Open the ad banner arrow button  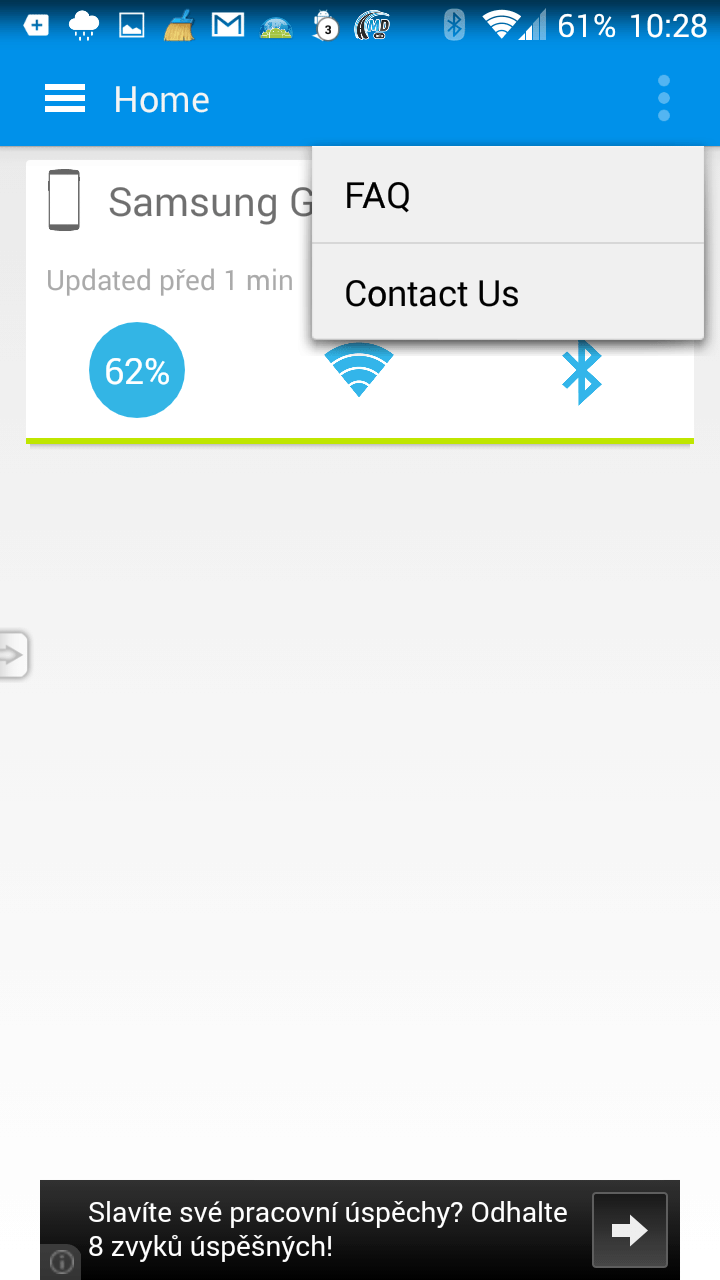629,1230
